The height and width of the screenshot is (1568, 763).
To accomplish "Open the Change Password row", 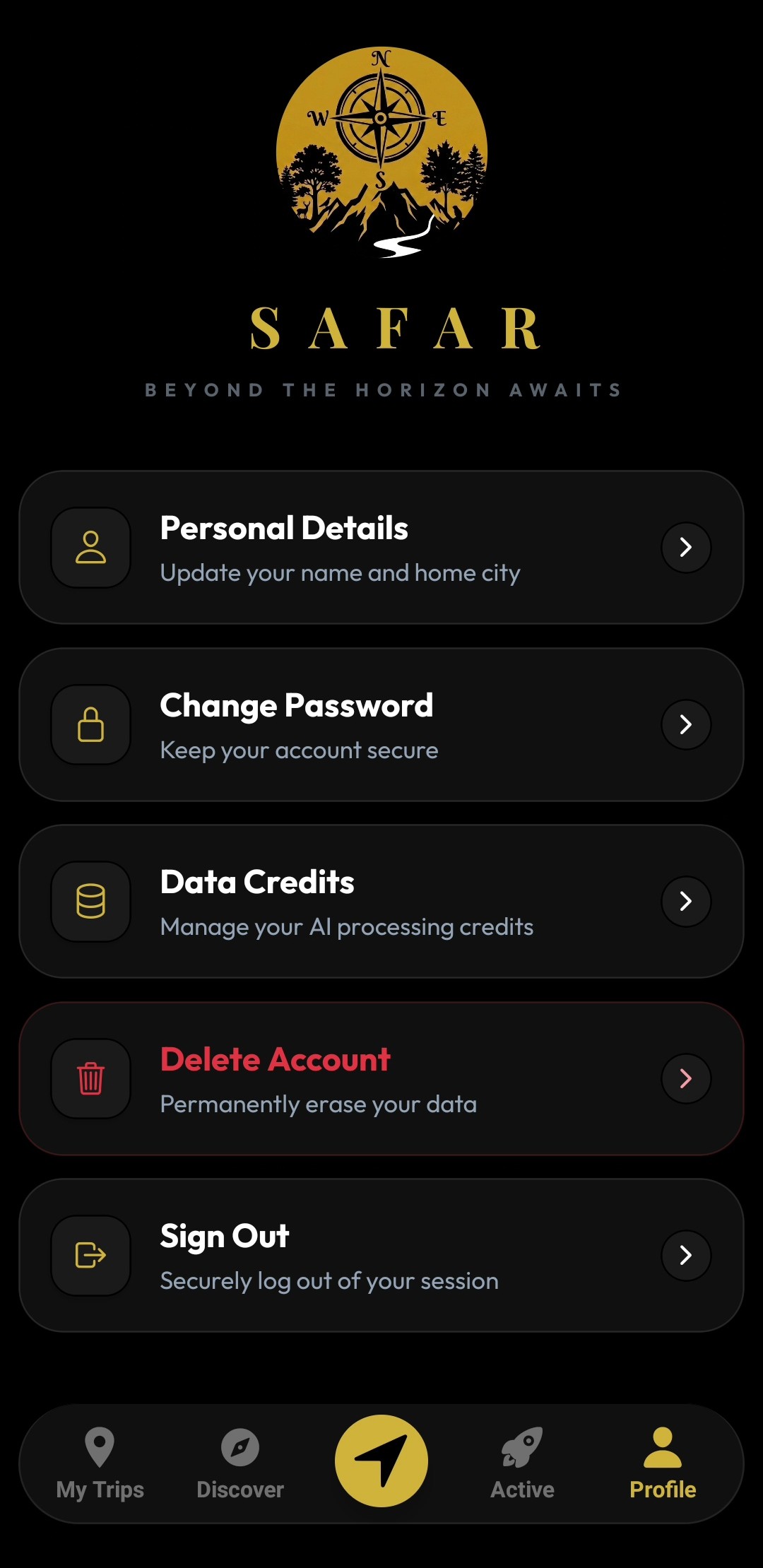I will point(381,725).
